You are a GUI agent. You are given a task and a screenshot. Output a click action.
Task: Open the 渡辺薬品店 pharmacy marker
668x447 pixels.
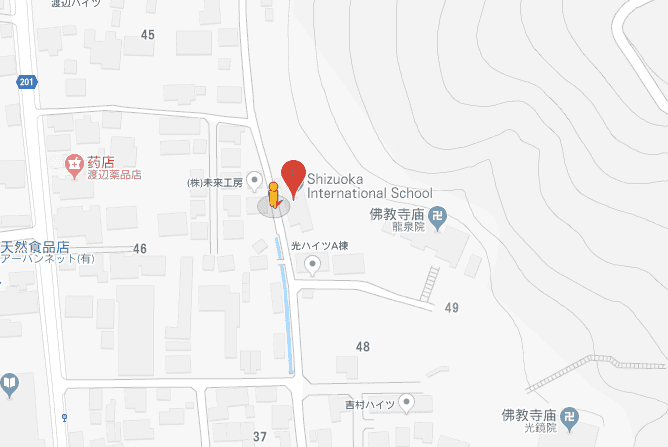(73, 165)
